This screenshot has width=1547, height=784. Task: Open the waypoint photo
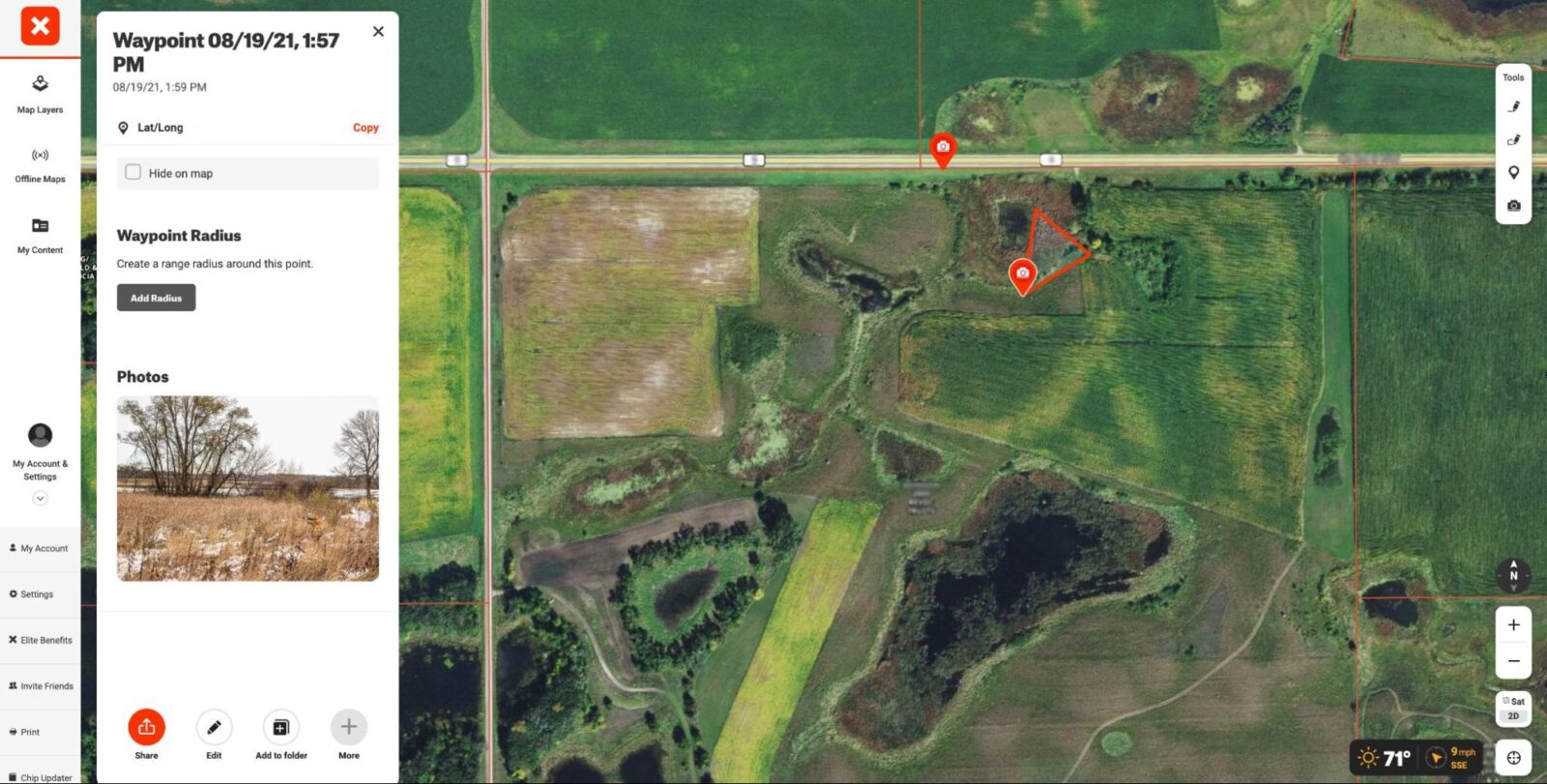click(248, 488)
